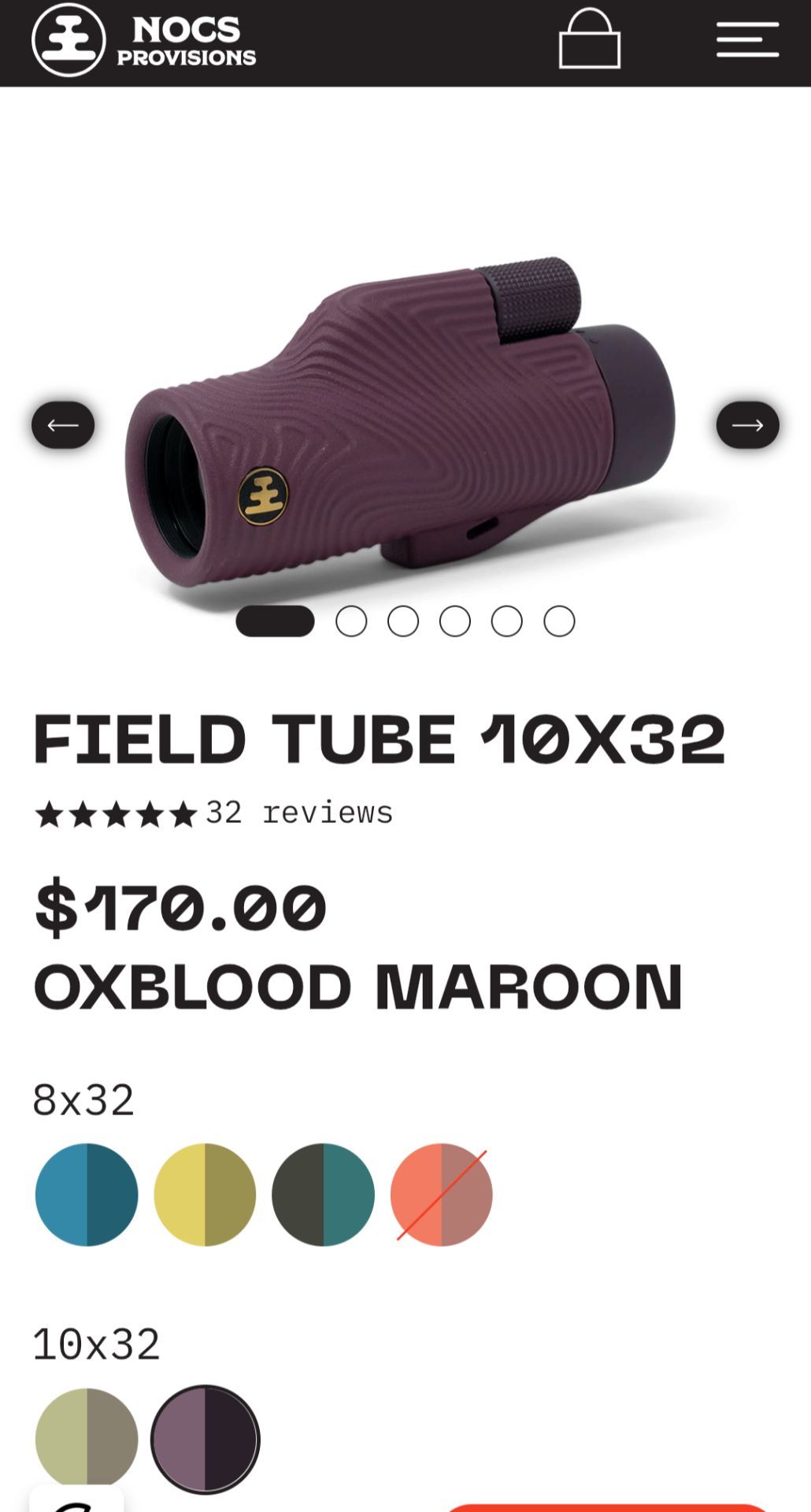The height and width of the screenshot is (1512, 811).
Task: Open the shopping bag cart
Action: coord(590,39)
